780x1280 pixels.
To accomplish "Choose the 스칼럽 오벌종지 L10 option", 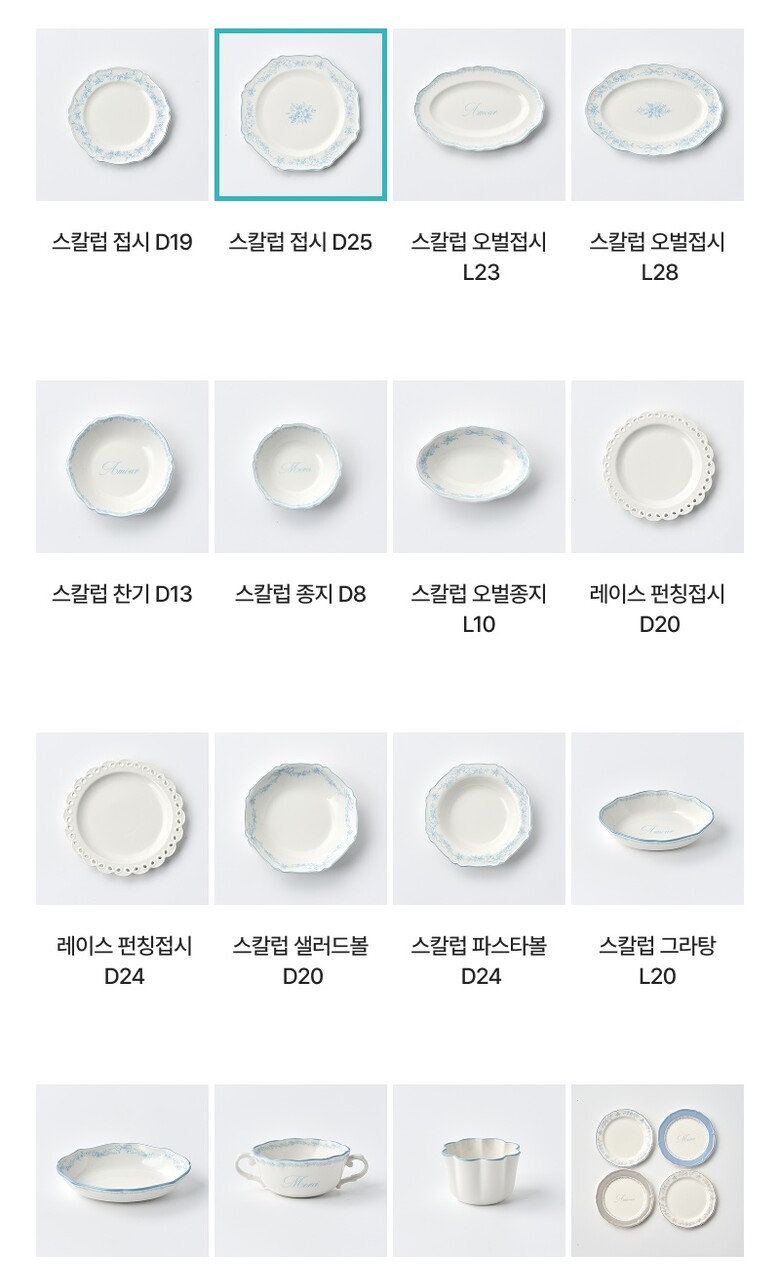I will [479, 467].
